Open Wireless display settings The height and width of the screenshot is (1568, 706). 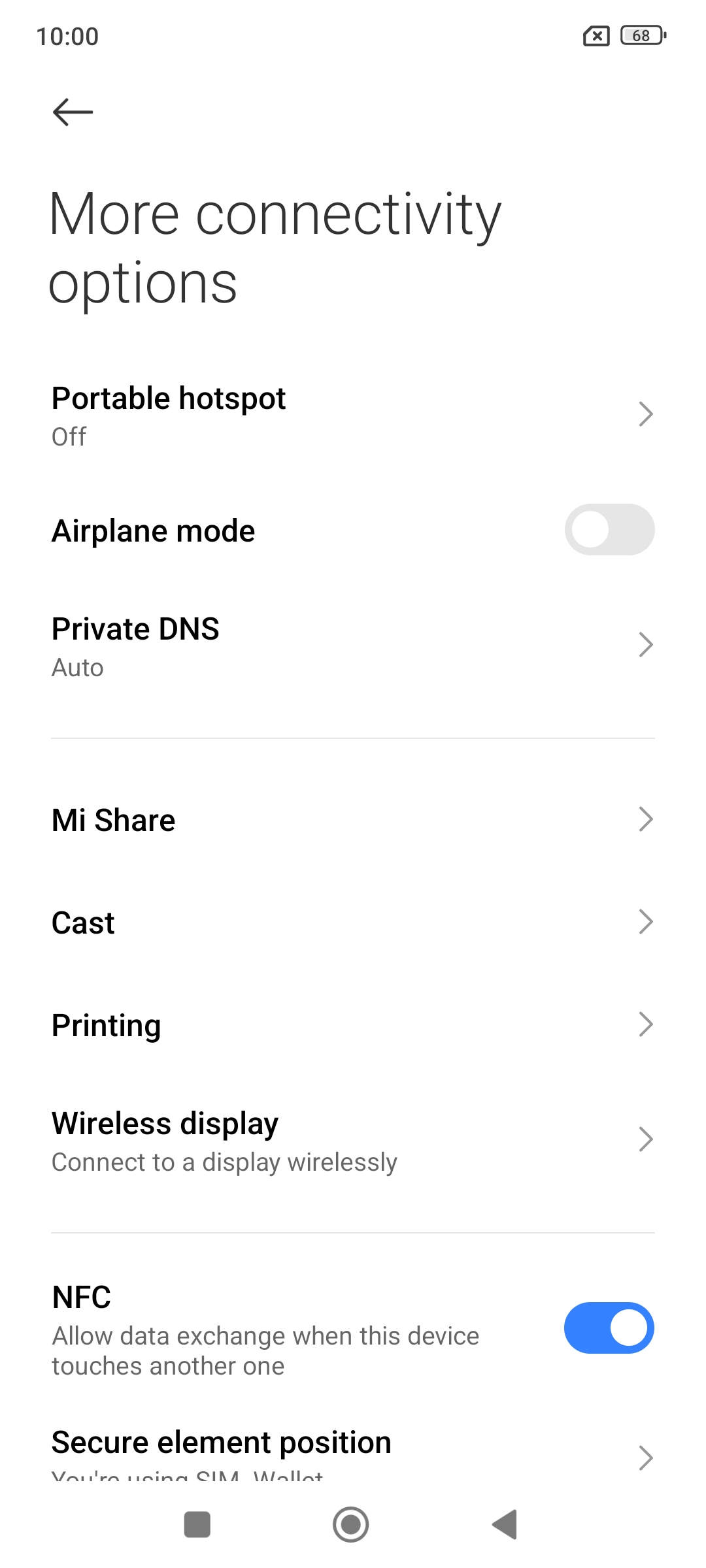point(353,1141)
